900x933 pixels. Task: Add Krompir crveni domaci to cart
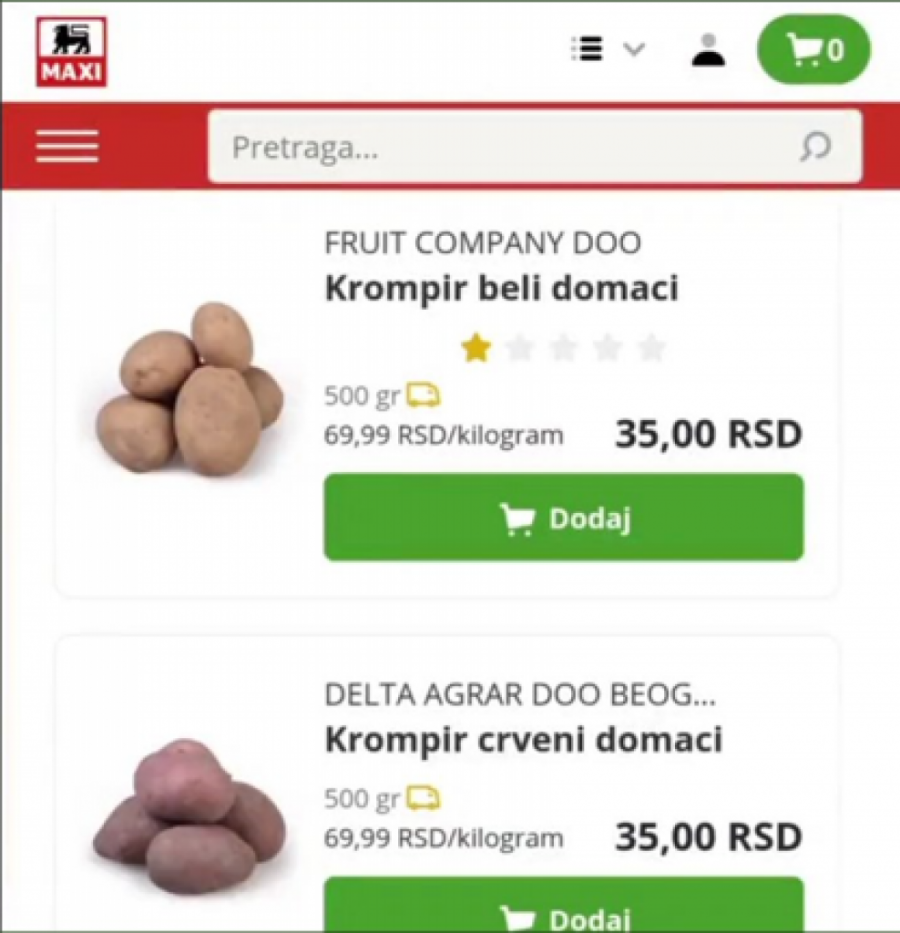pos(563,912)
